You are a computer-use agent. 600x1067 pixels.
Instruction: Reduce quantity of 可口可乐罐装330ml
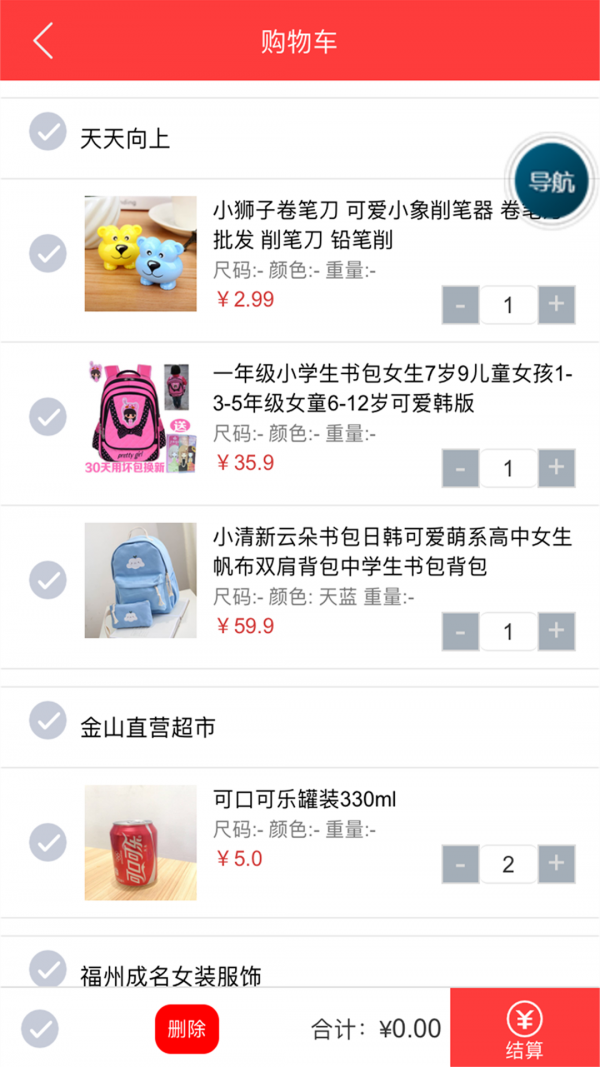pos(460,864)
